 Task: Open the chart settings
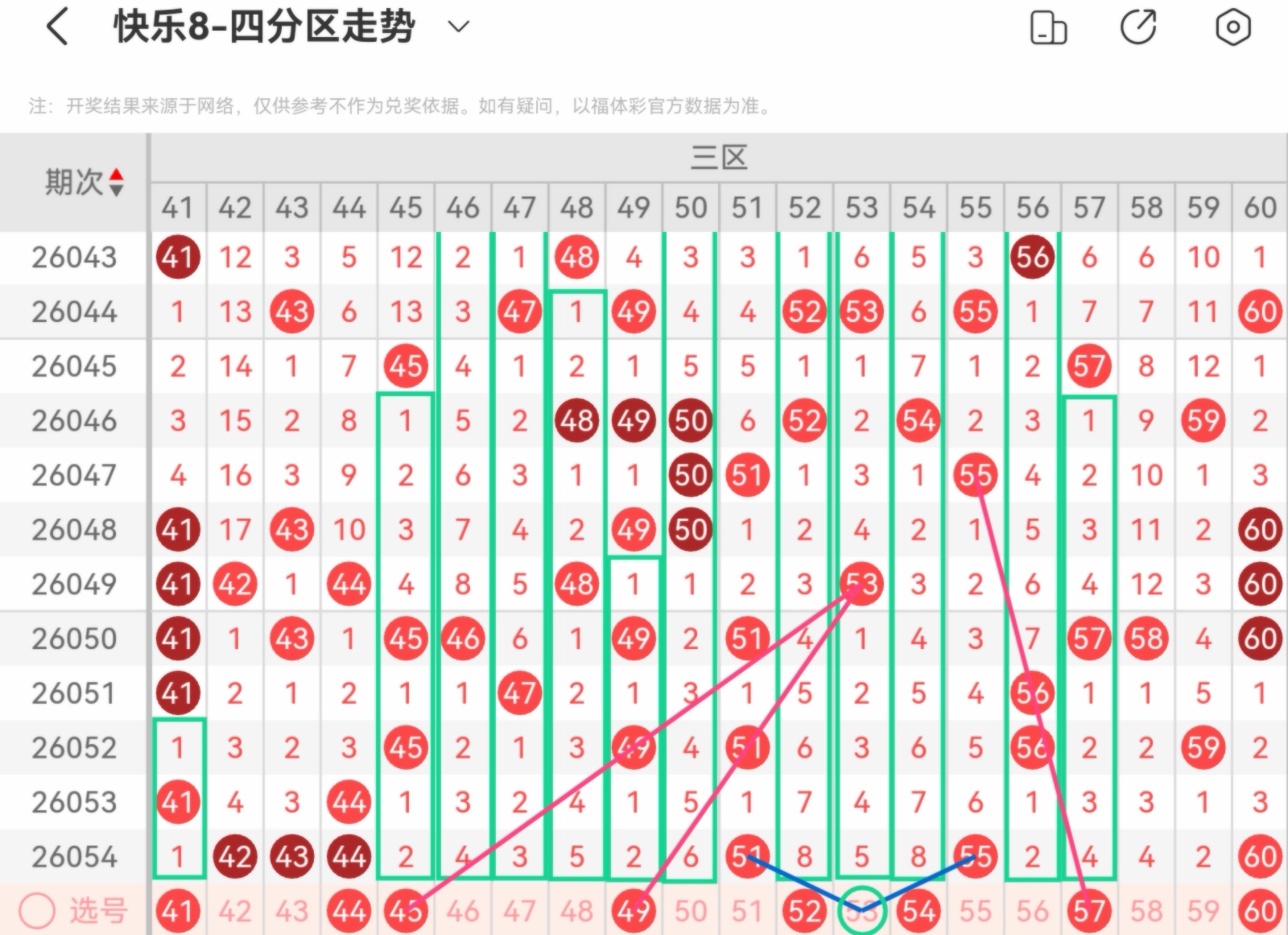(1232, 27)
